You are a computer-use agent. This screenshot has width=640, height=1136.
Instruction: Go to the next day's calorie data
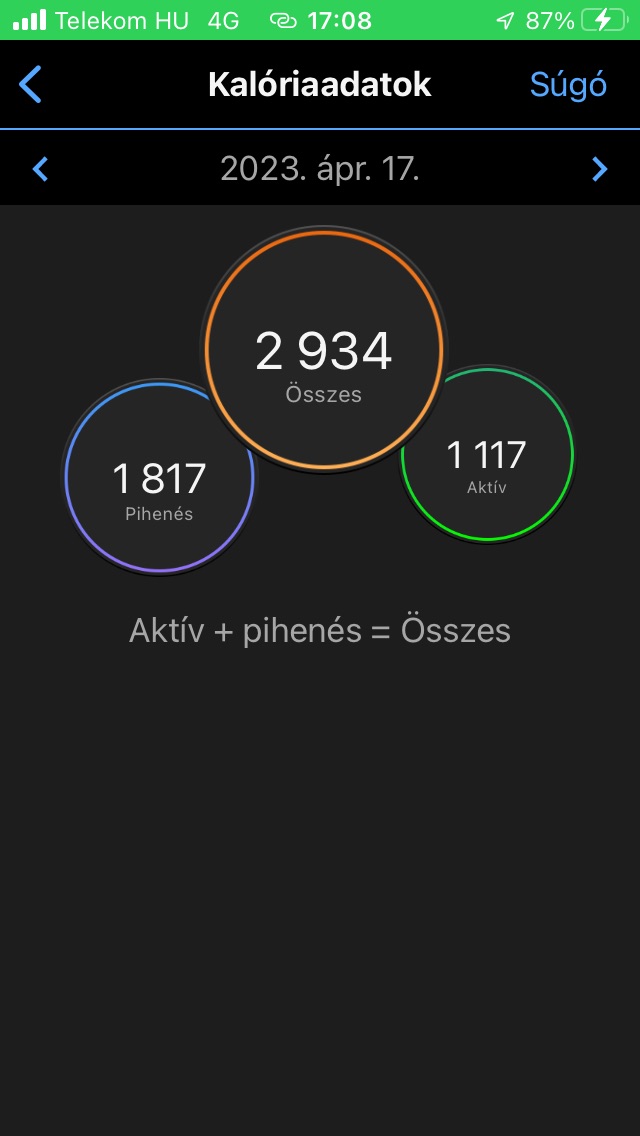[x=599, y=169]
